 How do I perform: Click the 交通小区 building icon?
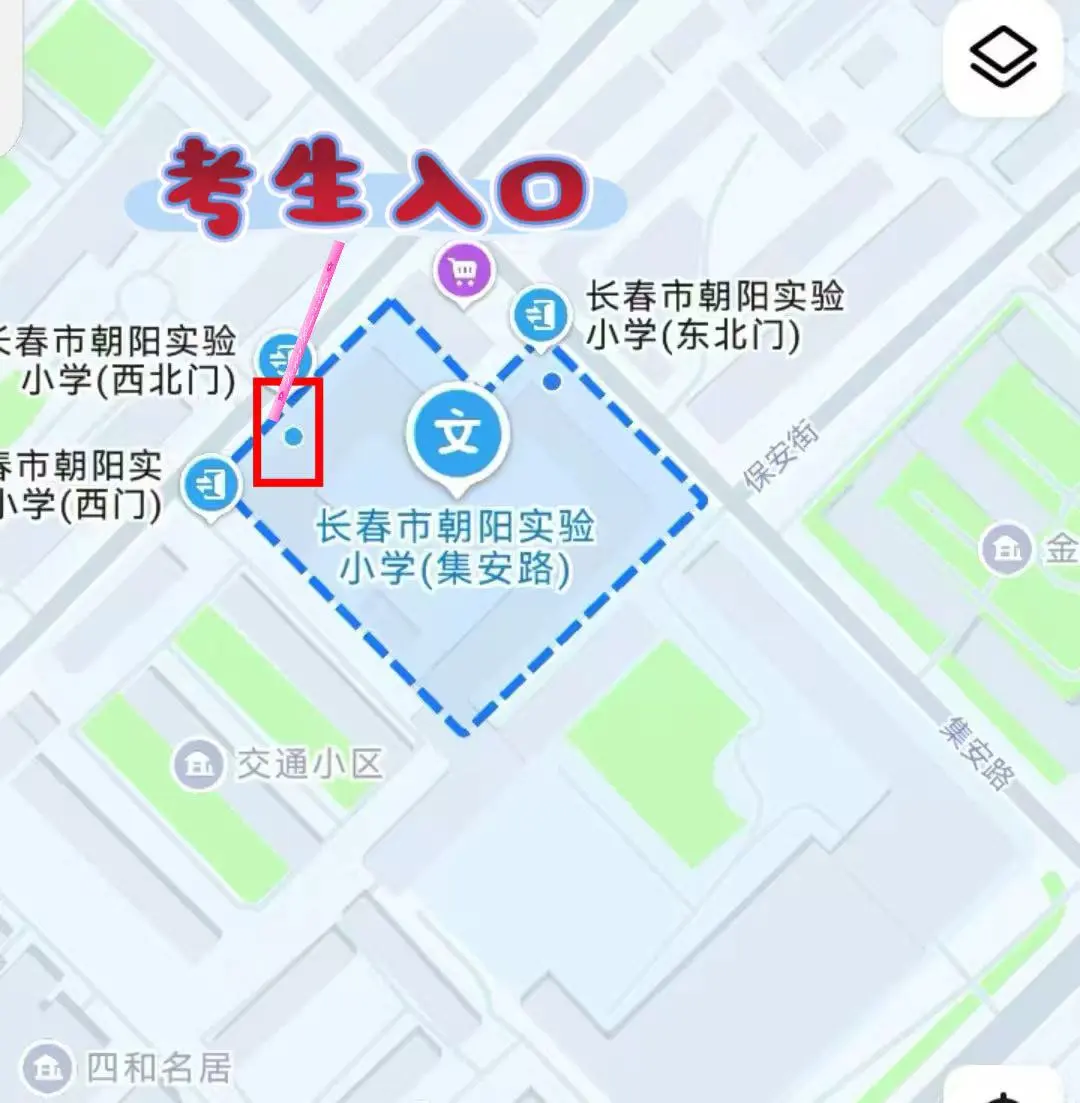(x=197, y=764)
